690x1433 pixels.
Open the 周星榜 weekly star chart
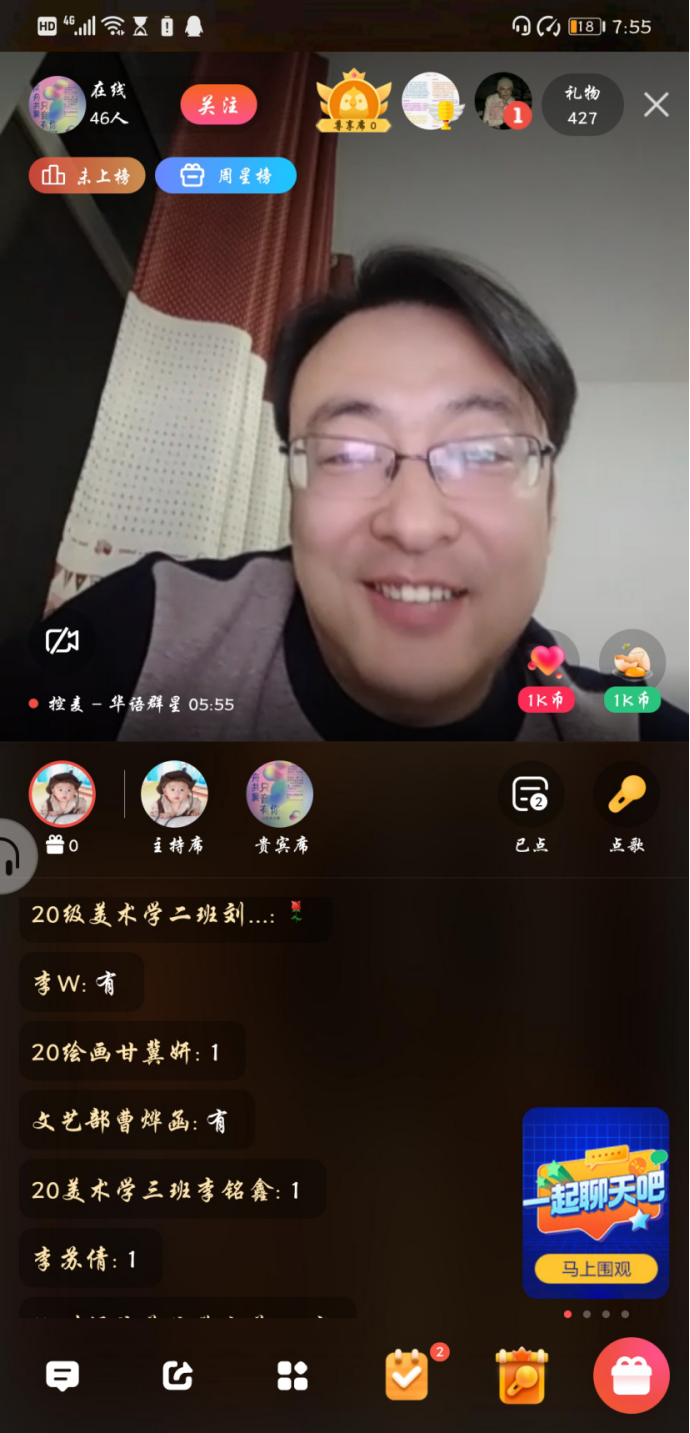click(x=226, y=176)
